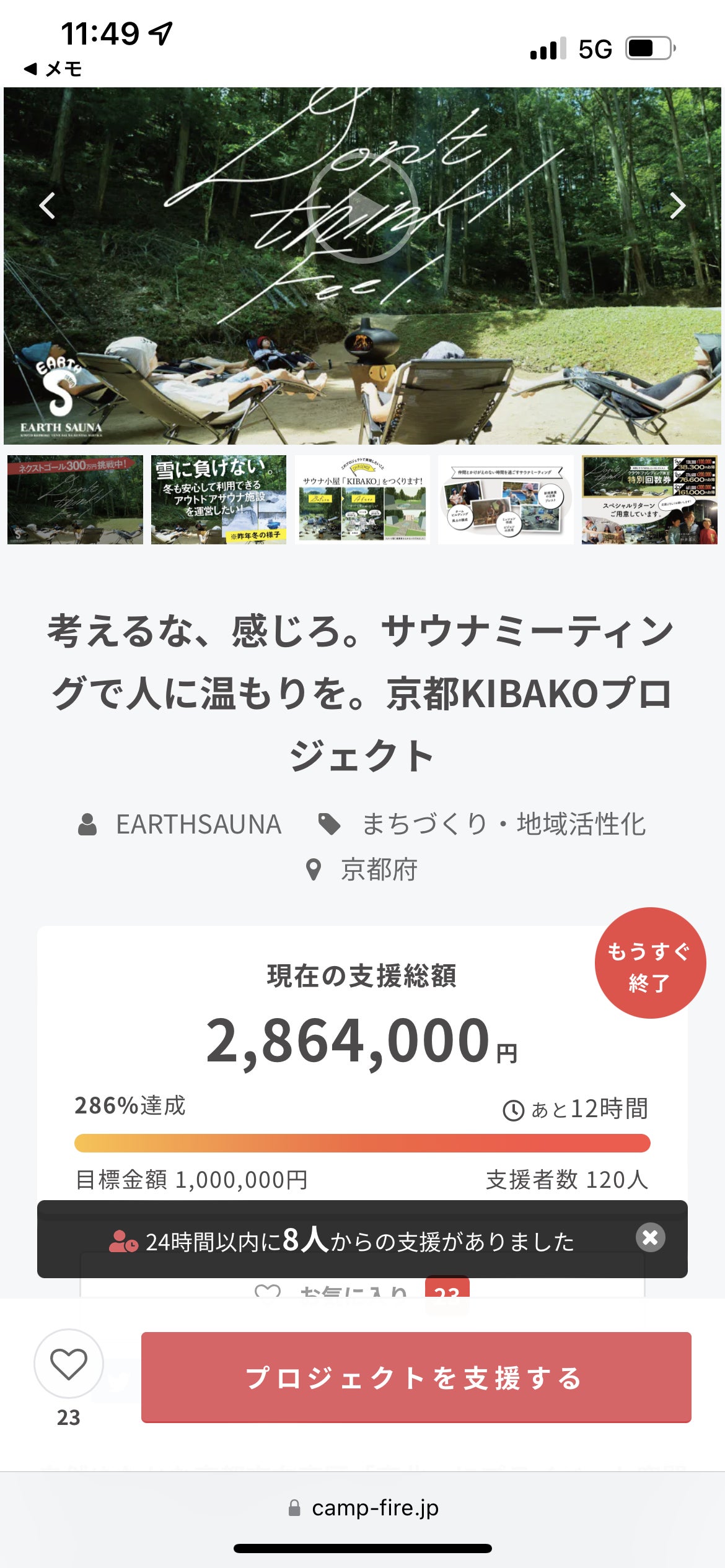Viewport: 725px width, 1568px height.
Task: Select the サウナ小屋KIBAKO thumbnail
Action: coord(362,500)
